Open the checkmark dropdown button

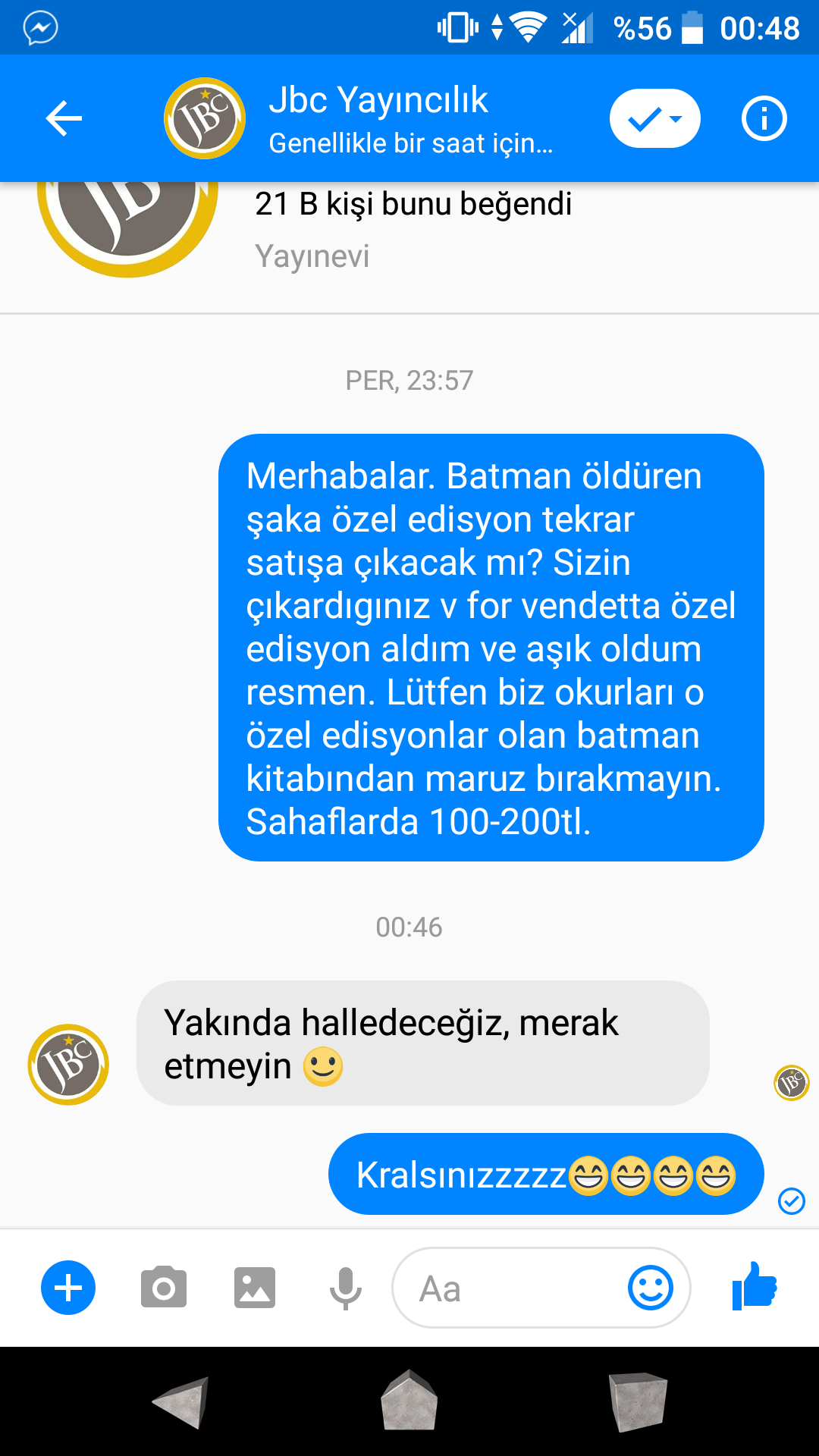655,118
